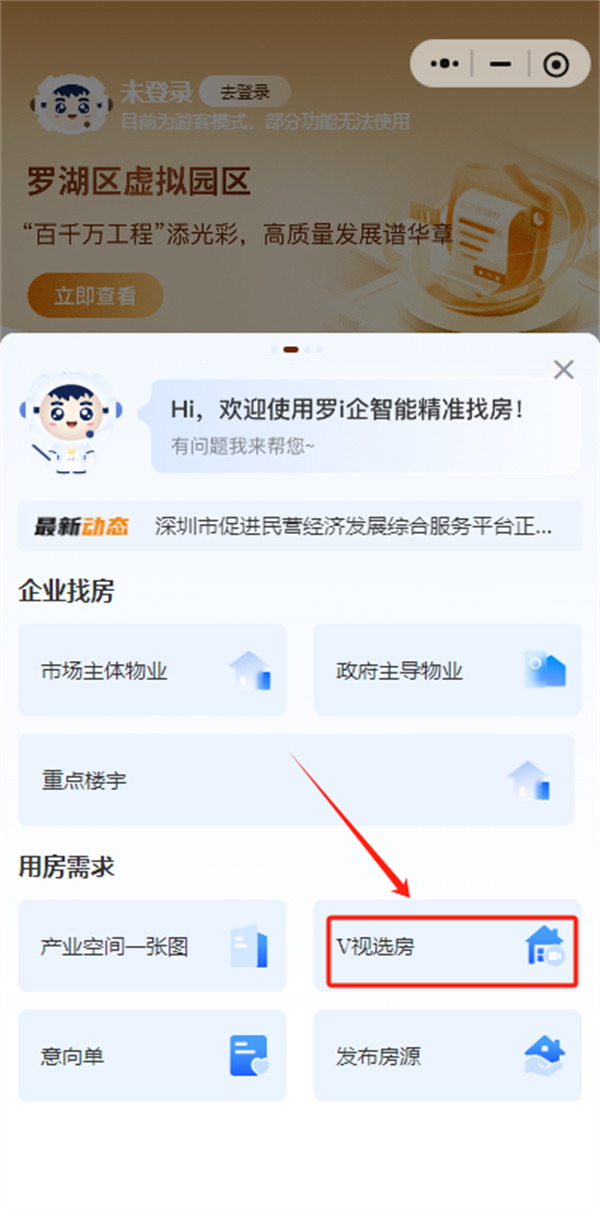Open the 意向单 card
The width and height of the screenshot is (600, 1216).
pos(152,1056)
